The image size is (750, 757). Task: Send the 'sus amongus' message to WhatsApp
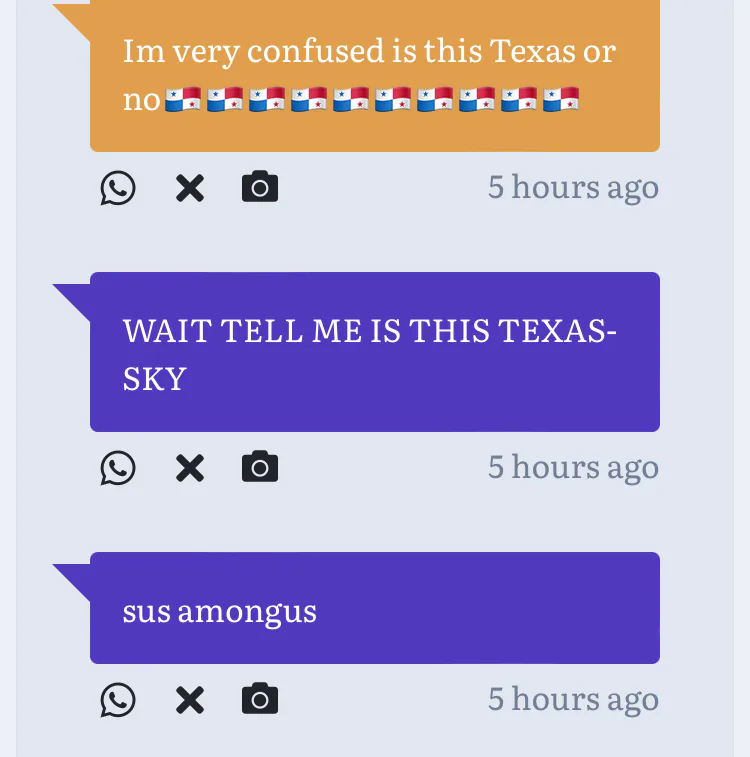click(118, 700)
